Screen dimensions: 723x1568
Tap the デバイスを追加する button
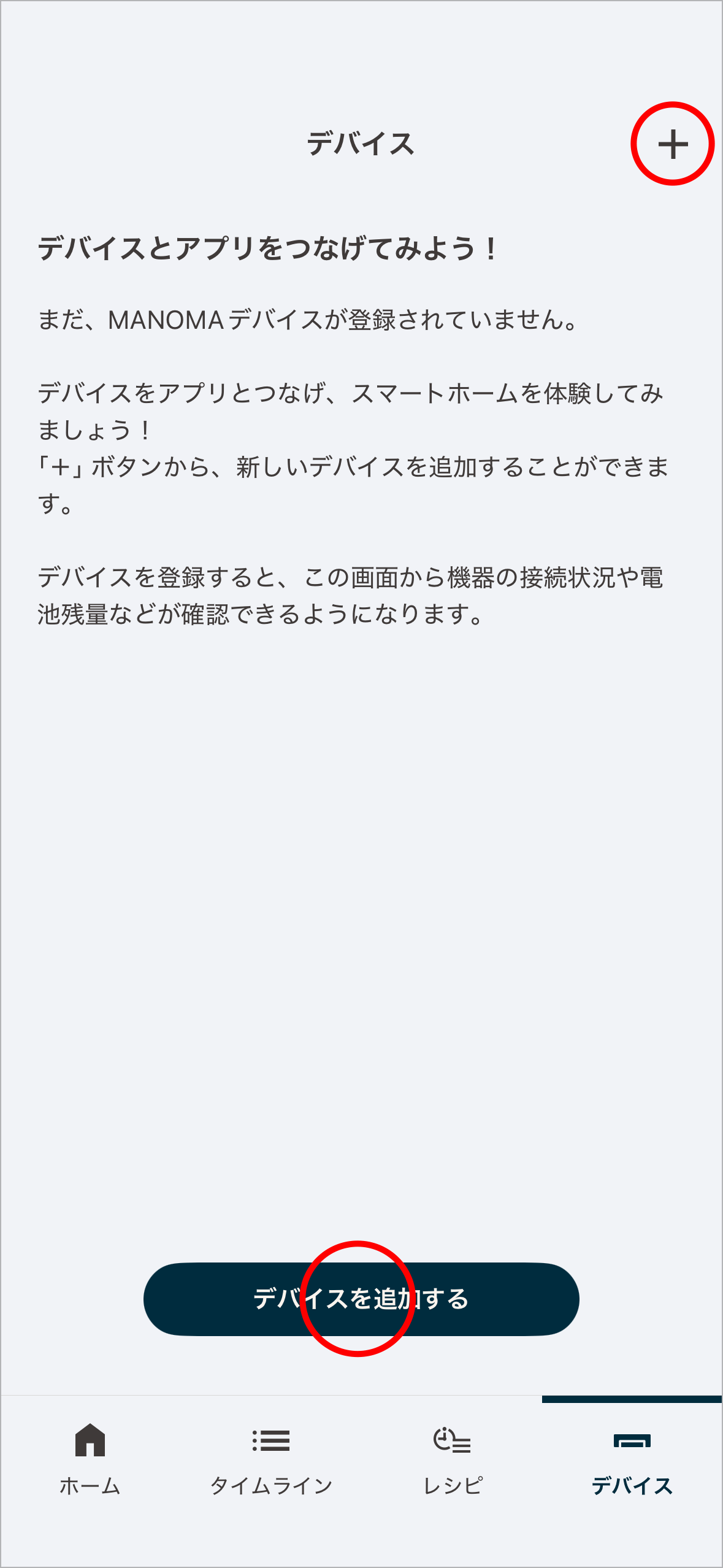[x=361, y=1299]
